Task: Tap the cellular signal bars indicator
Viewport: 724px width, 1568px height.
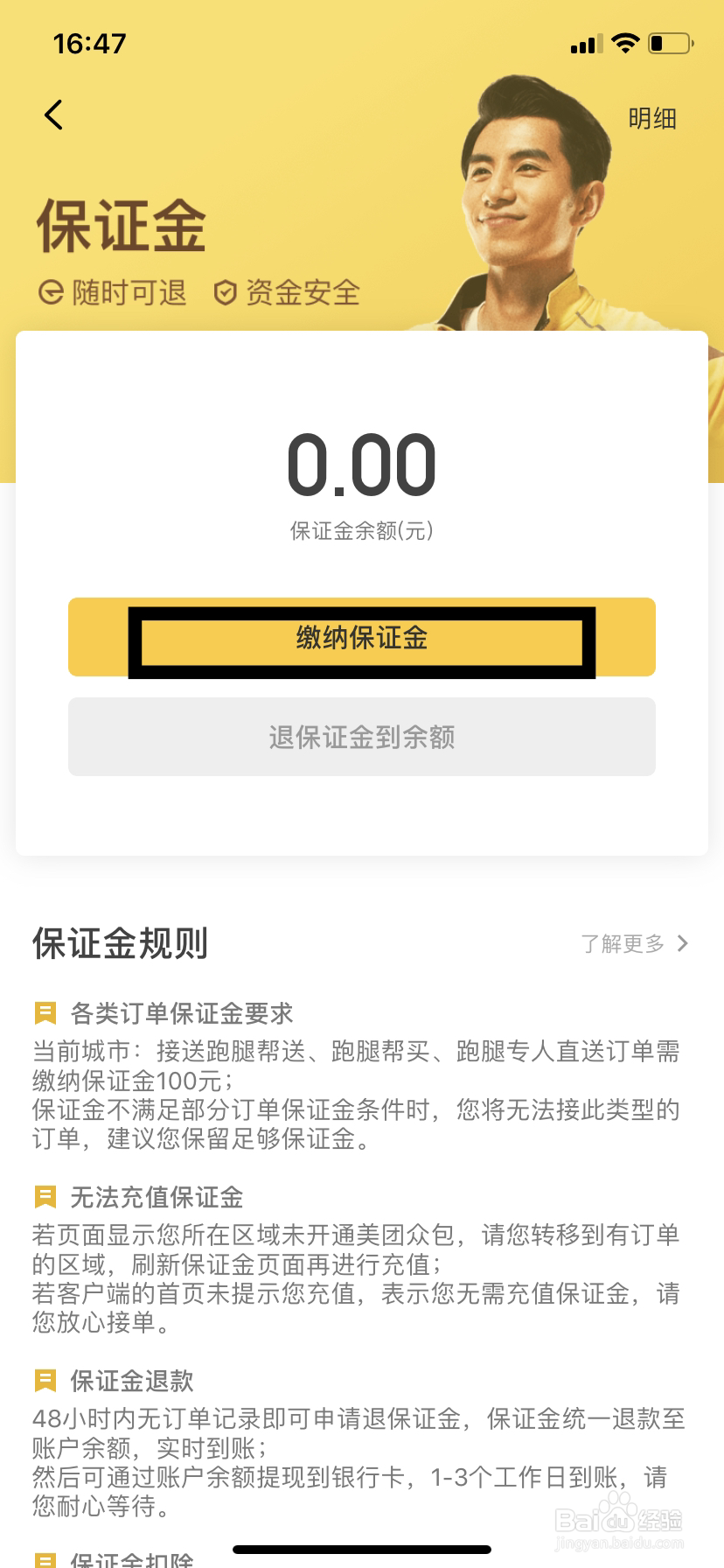Action: click(587, 43)
